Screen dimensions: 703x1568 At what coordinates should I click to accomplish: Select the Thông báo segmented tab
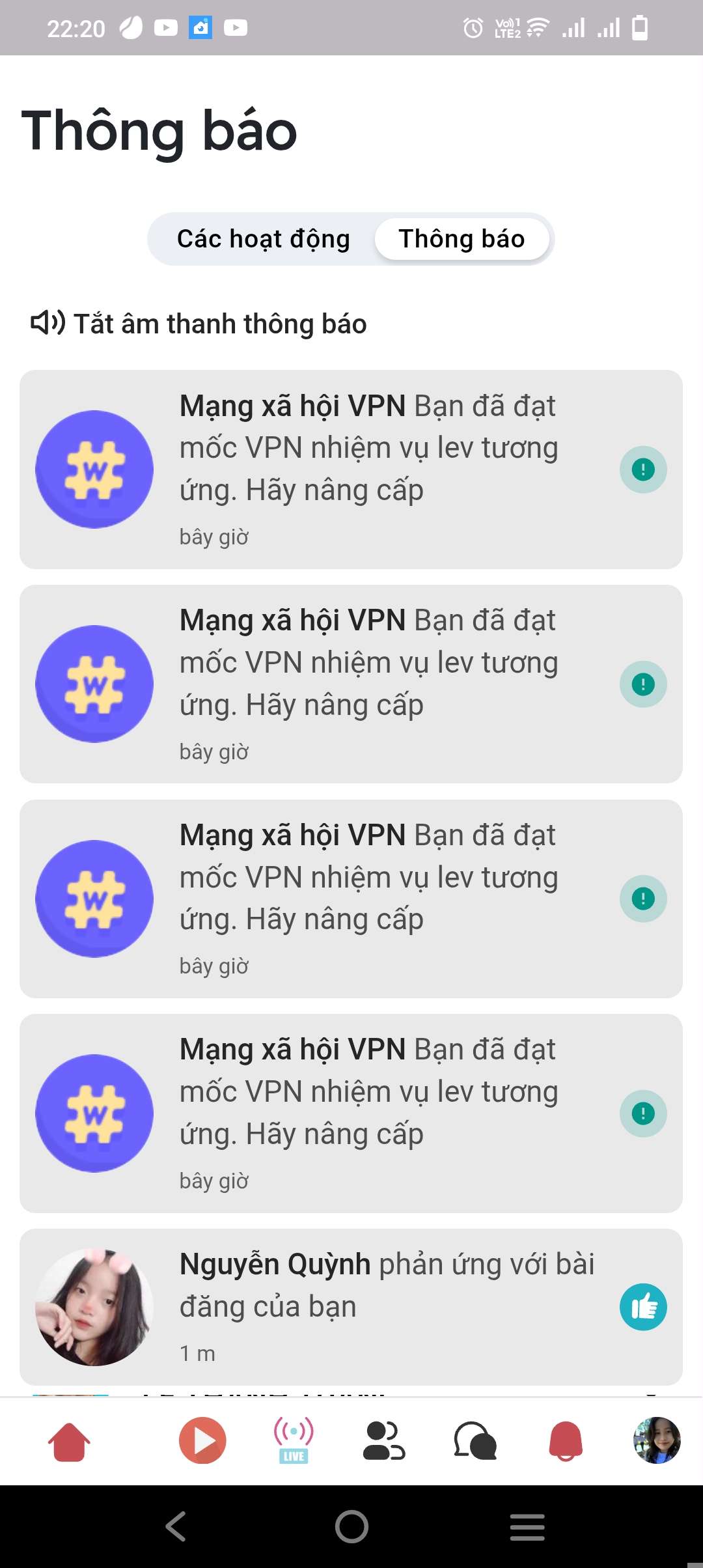tap(462, 239)
